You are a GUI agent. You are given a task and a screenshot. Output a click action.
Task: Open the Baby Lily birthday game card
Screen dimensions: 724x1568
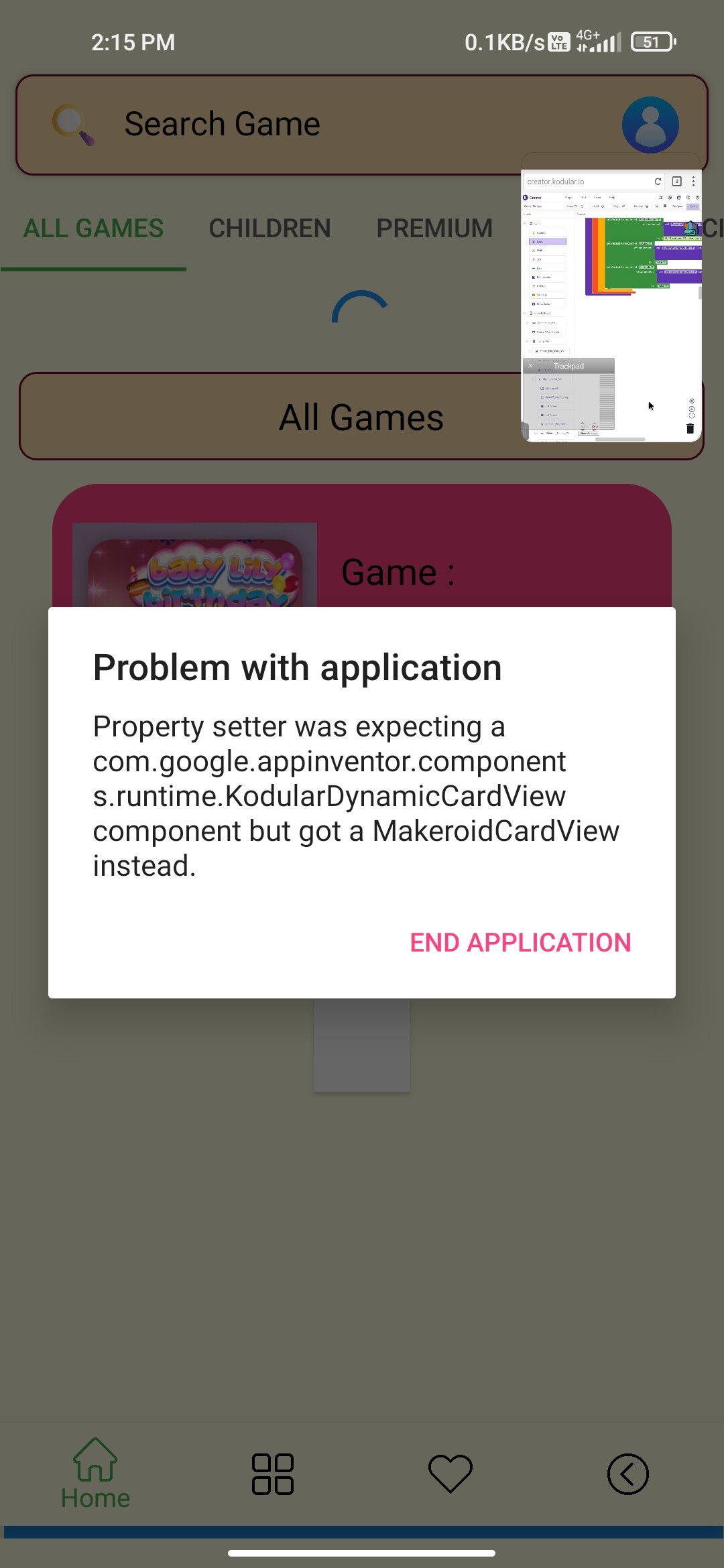[362, 546]
